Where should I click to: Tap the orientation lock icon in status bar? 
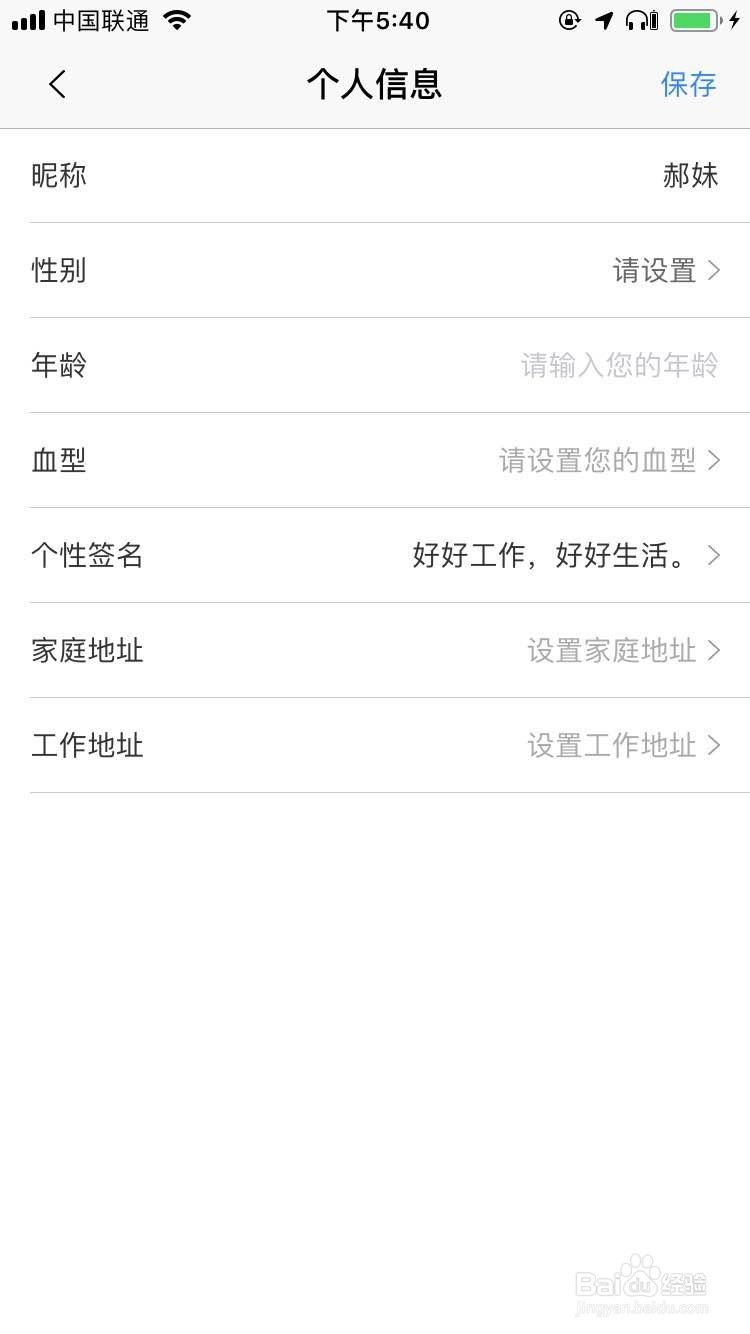coord(570,19)
